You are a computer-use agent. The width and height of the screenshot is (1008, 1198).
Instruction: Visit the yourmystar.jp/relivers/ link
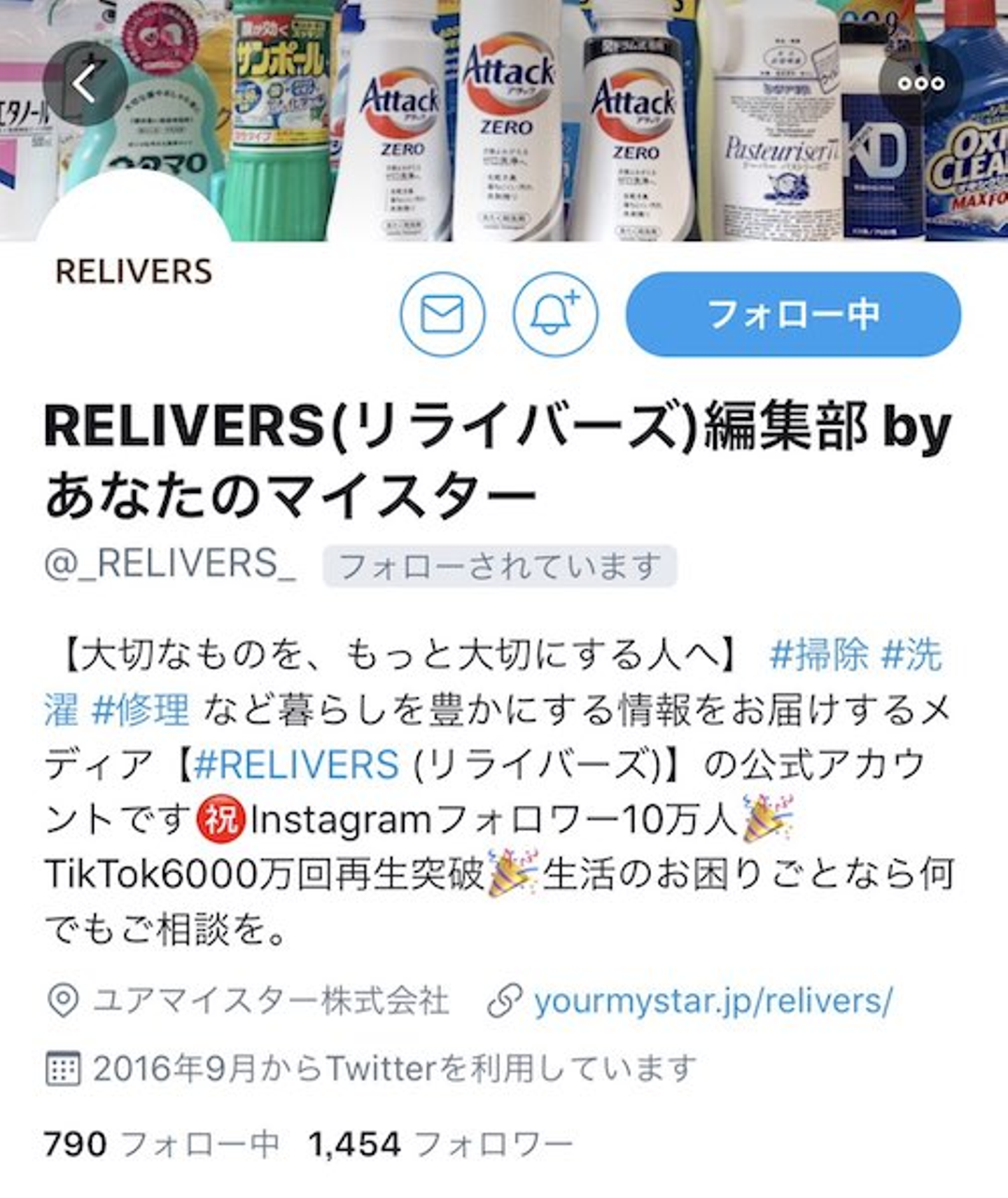point(713,1001)
